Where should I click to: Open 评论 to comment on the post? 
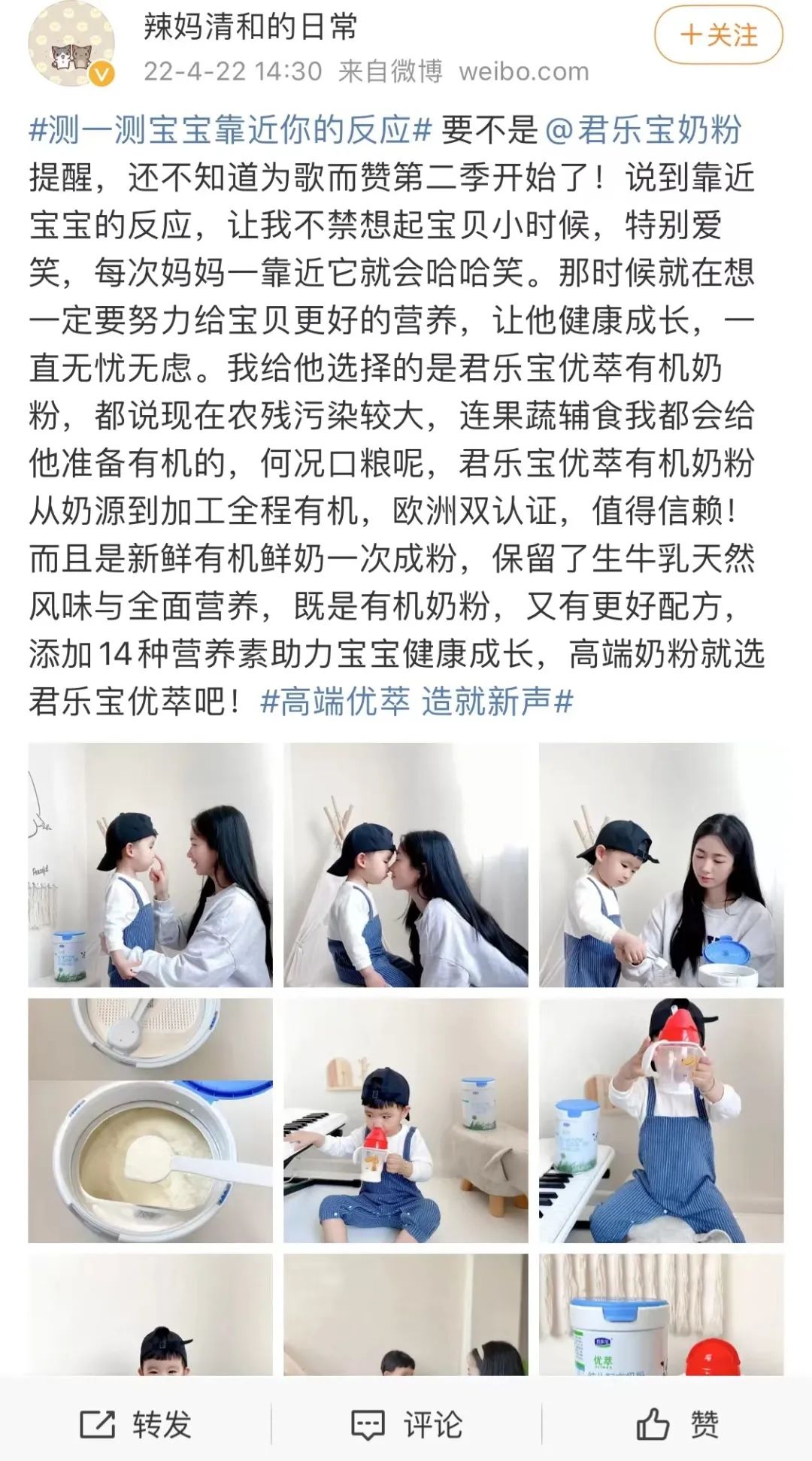[407, 1423]
